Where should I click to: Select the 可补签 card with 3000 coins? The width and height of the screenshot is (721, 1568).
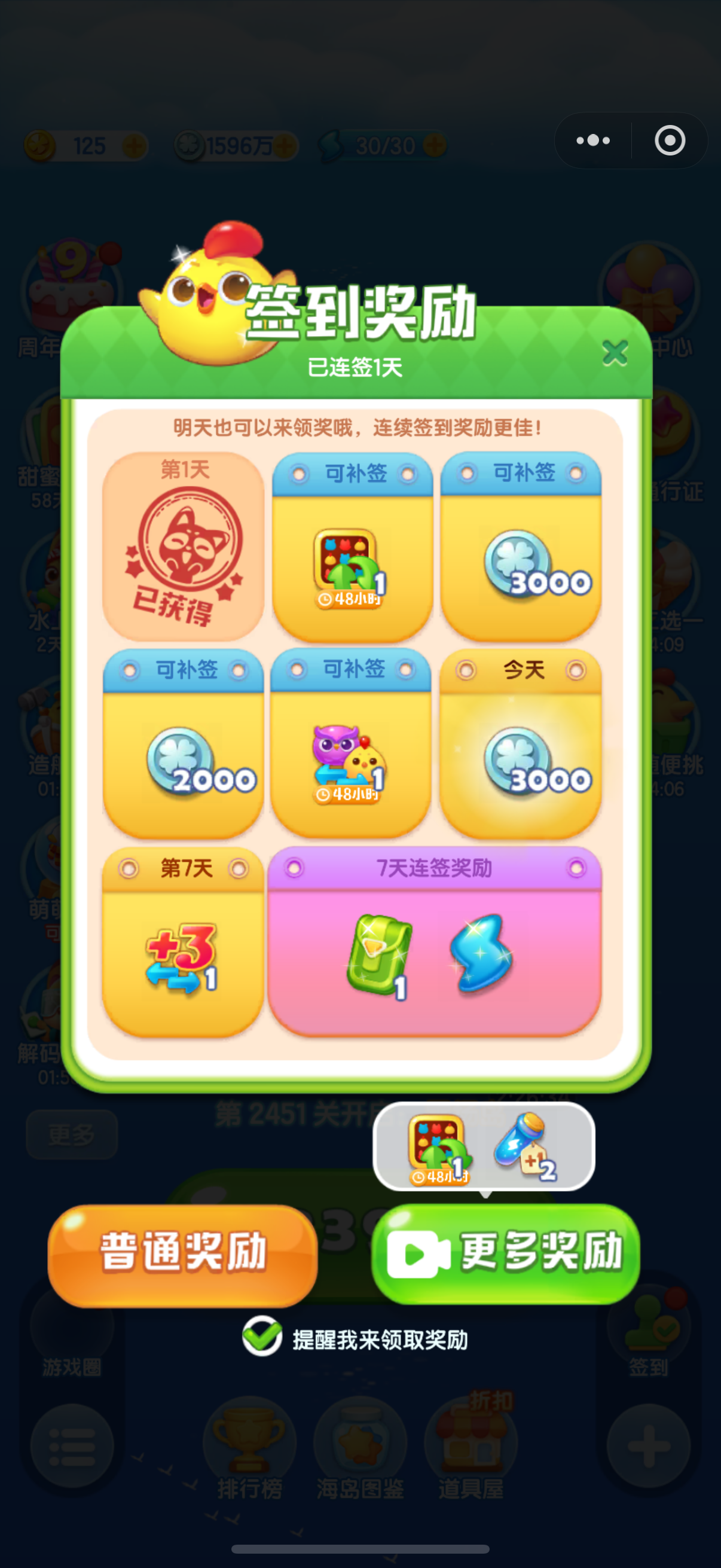click(x=521, y=547)
